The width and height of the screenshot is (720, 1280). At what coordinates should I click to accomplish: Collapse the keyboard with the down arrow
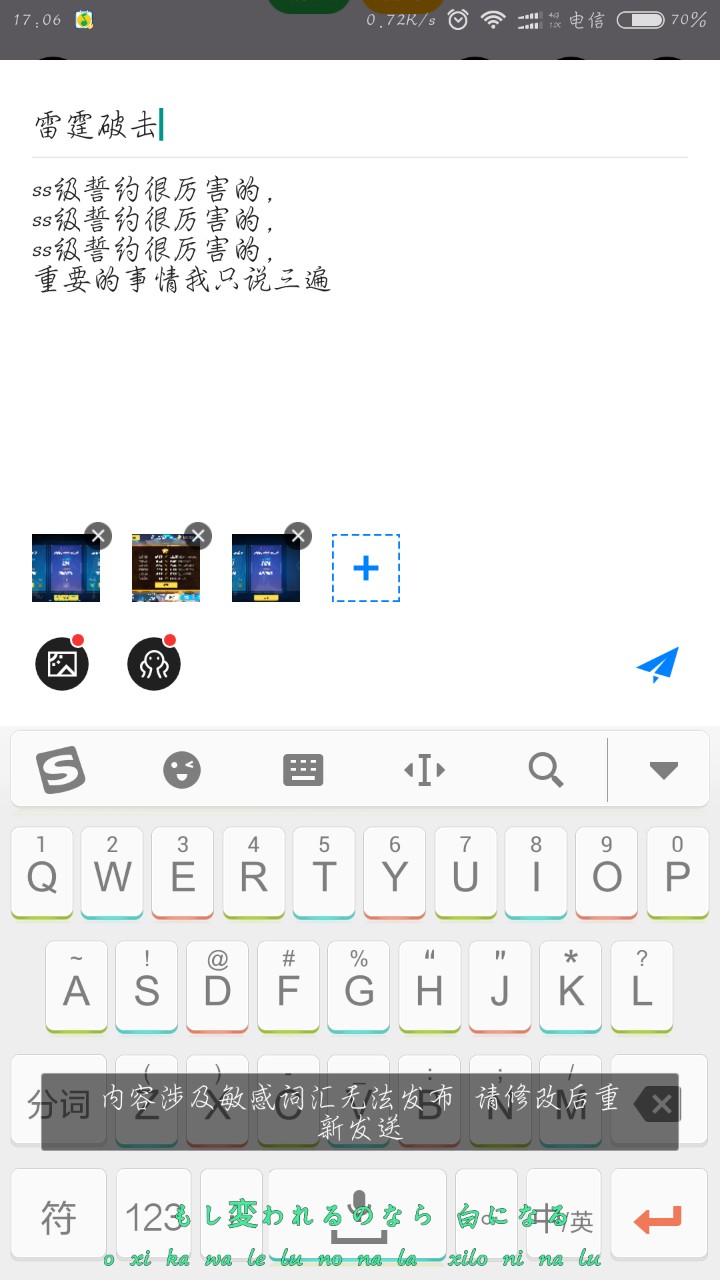664,770
